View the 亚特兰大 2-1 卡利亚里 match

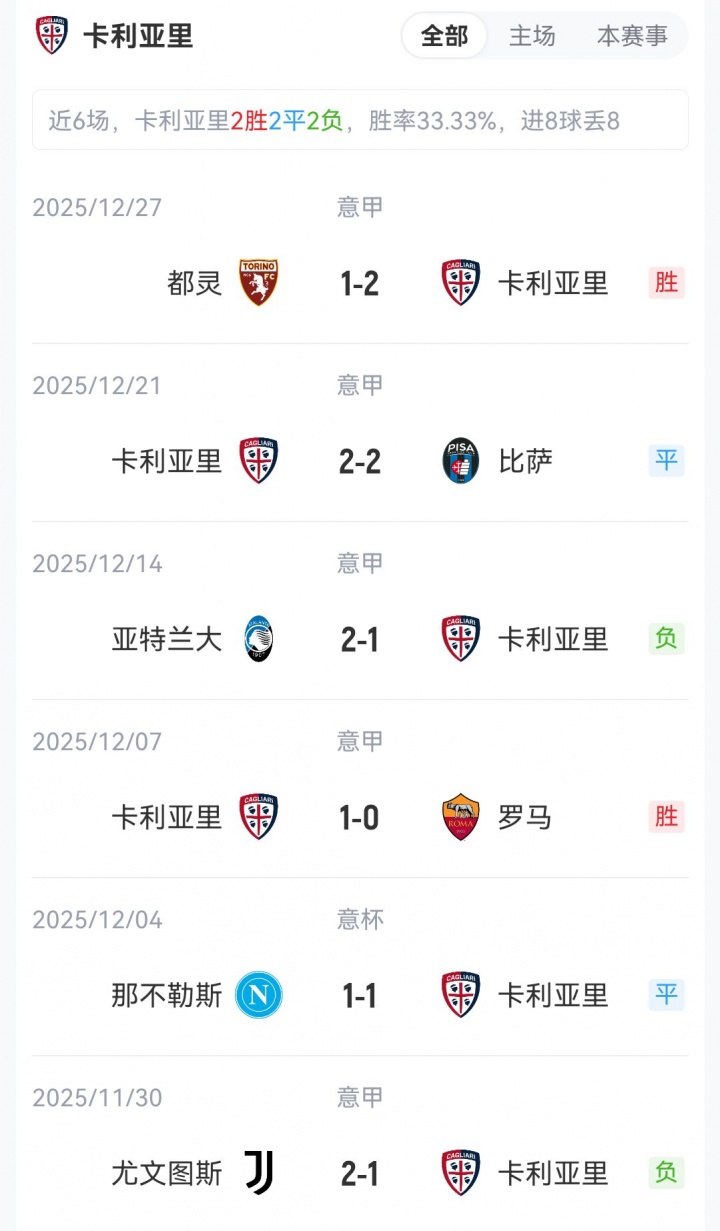360,640
